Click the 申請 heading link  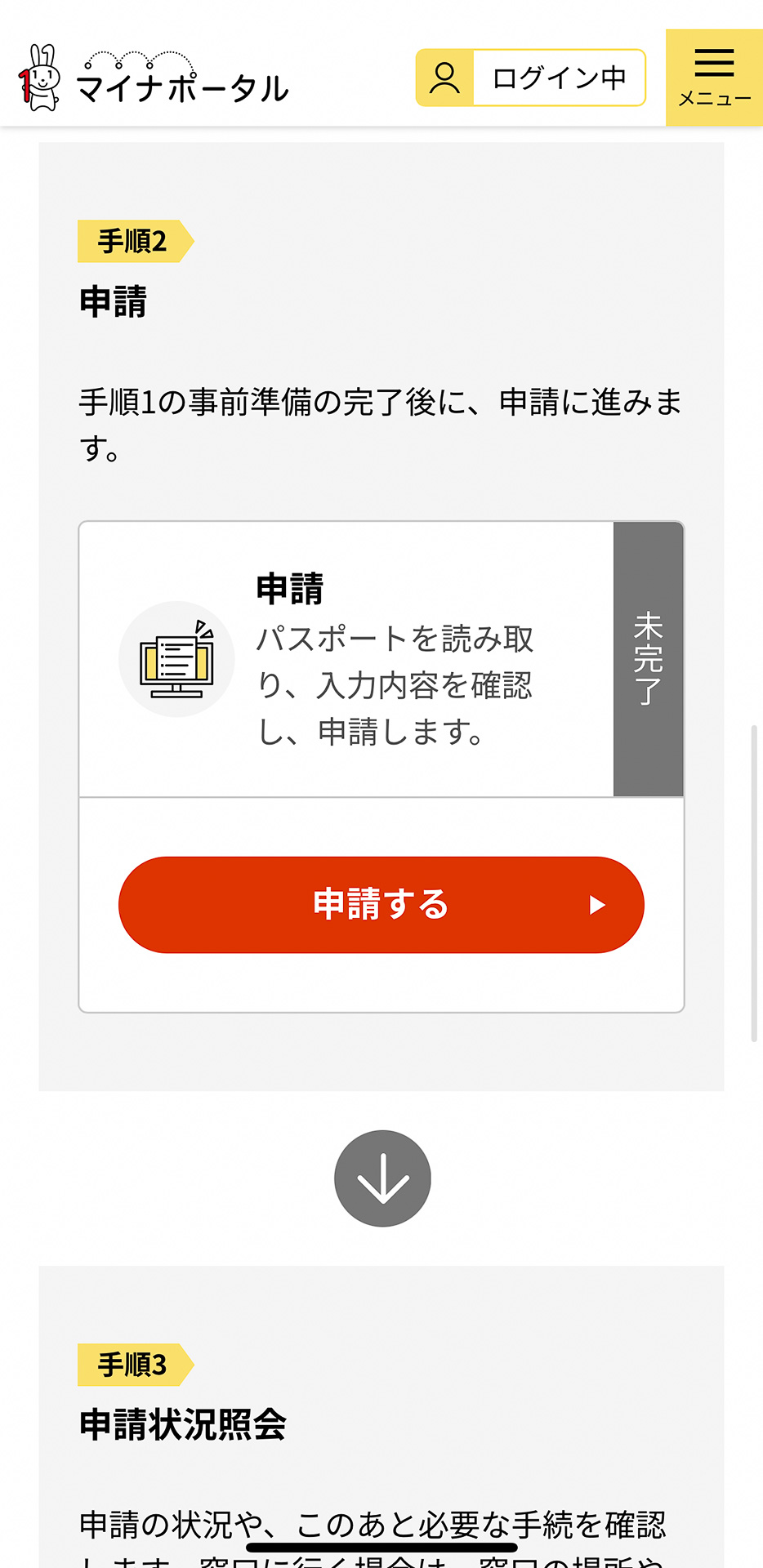pyautogui.click(x=113, y=304)
